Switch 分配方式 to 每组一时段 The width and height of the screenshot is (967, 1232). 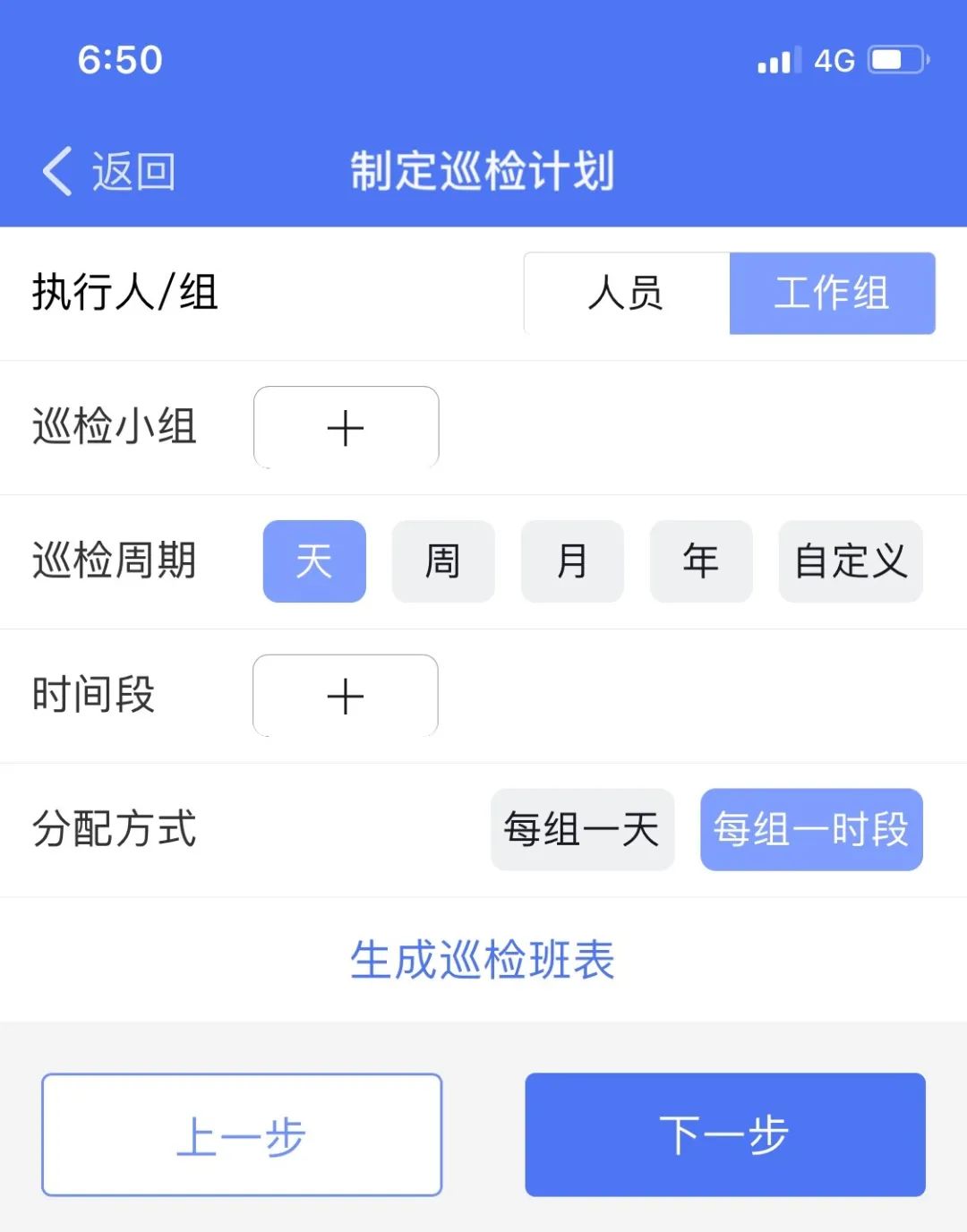point(811,830)
